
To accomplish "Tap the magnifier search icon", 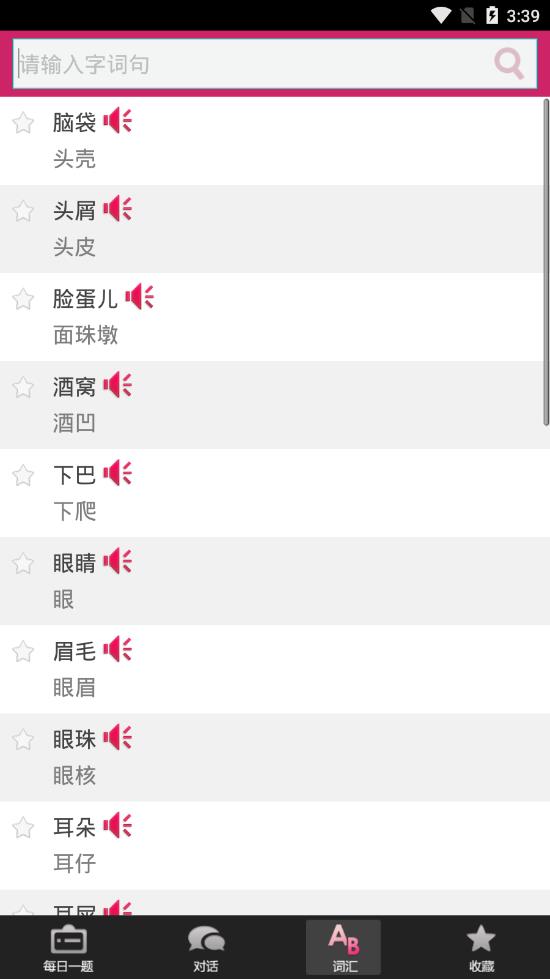I will point(509,64).
